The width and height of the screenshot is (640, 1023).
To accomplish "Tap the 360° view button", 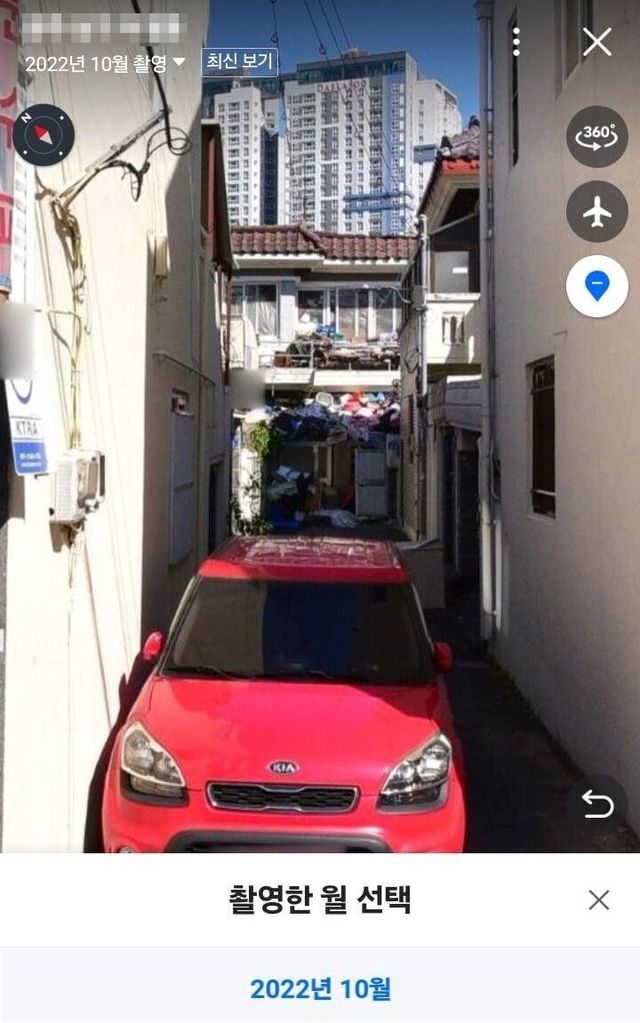I will 597,136.
